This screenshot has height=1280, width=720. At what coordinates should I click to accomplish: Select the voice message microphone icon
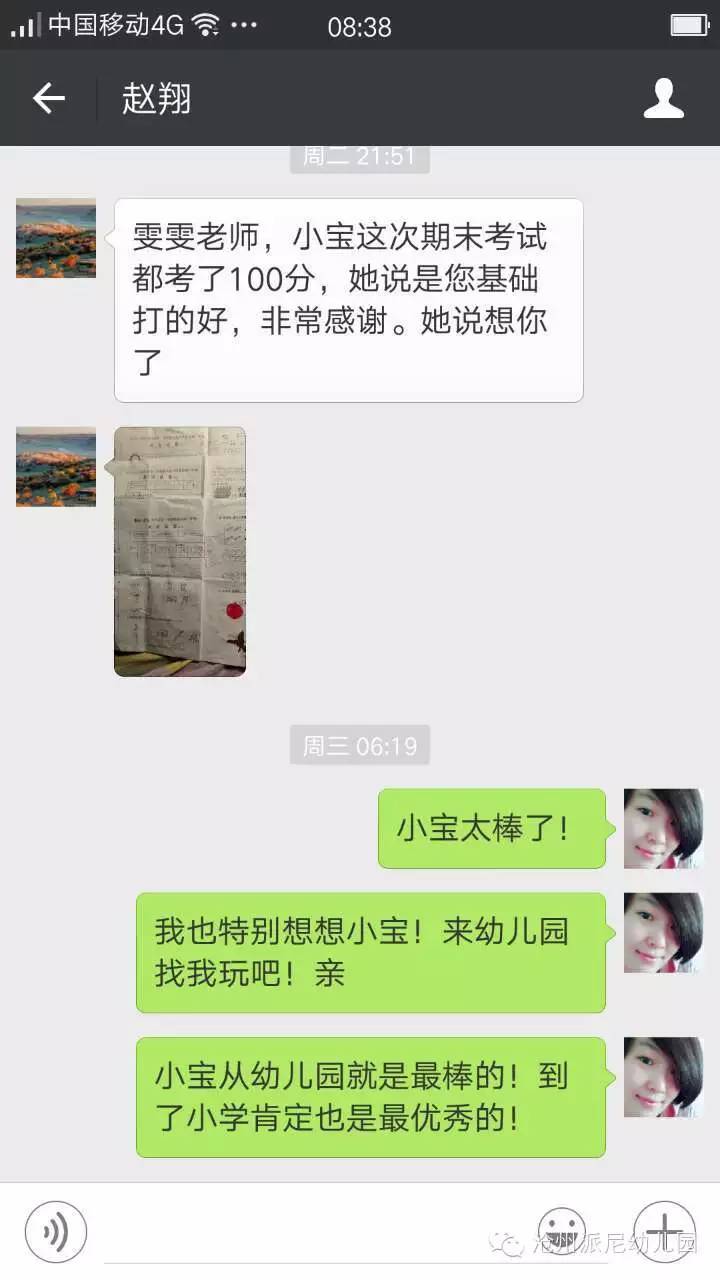(x=55, y=1230)
